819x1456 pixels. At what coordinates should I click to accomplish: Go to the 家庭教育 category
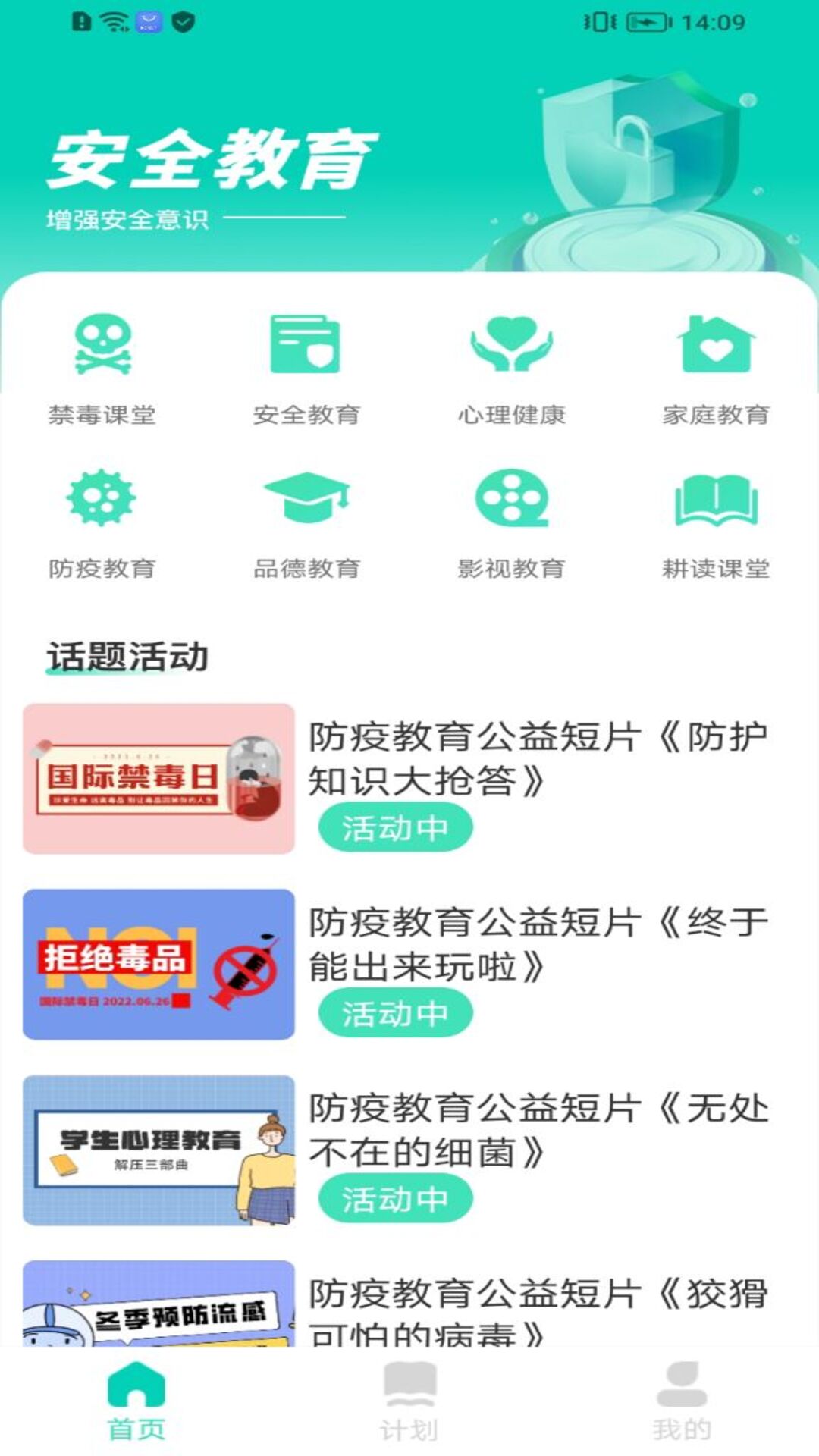716,369
